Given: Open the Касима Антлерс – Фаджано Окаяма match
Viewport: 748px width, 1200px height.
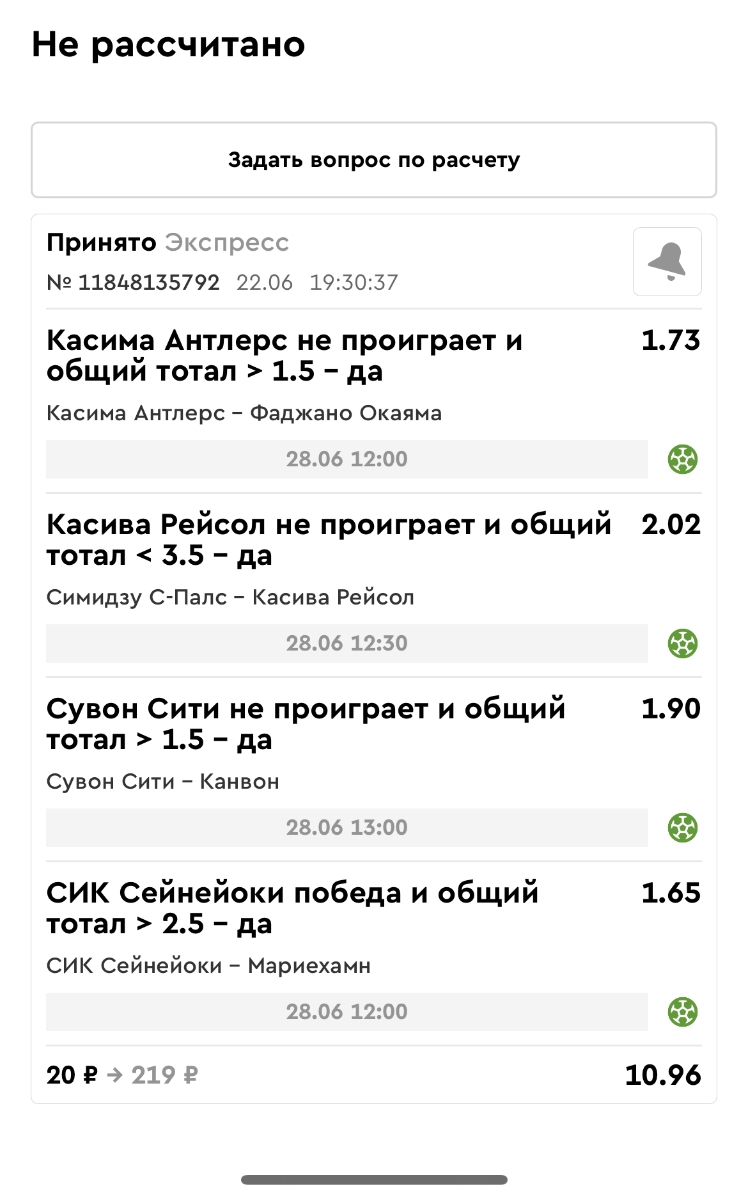Looking at the screenshot, I should pos(244,414).
